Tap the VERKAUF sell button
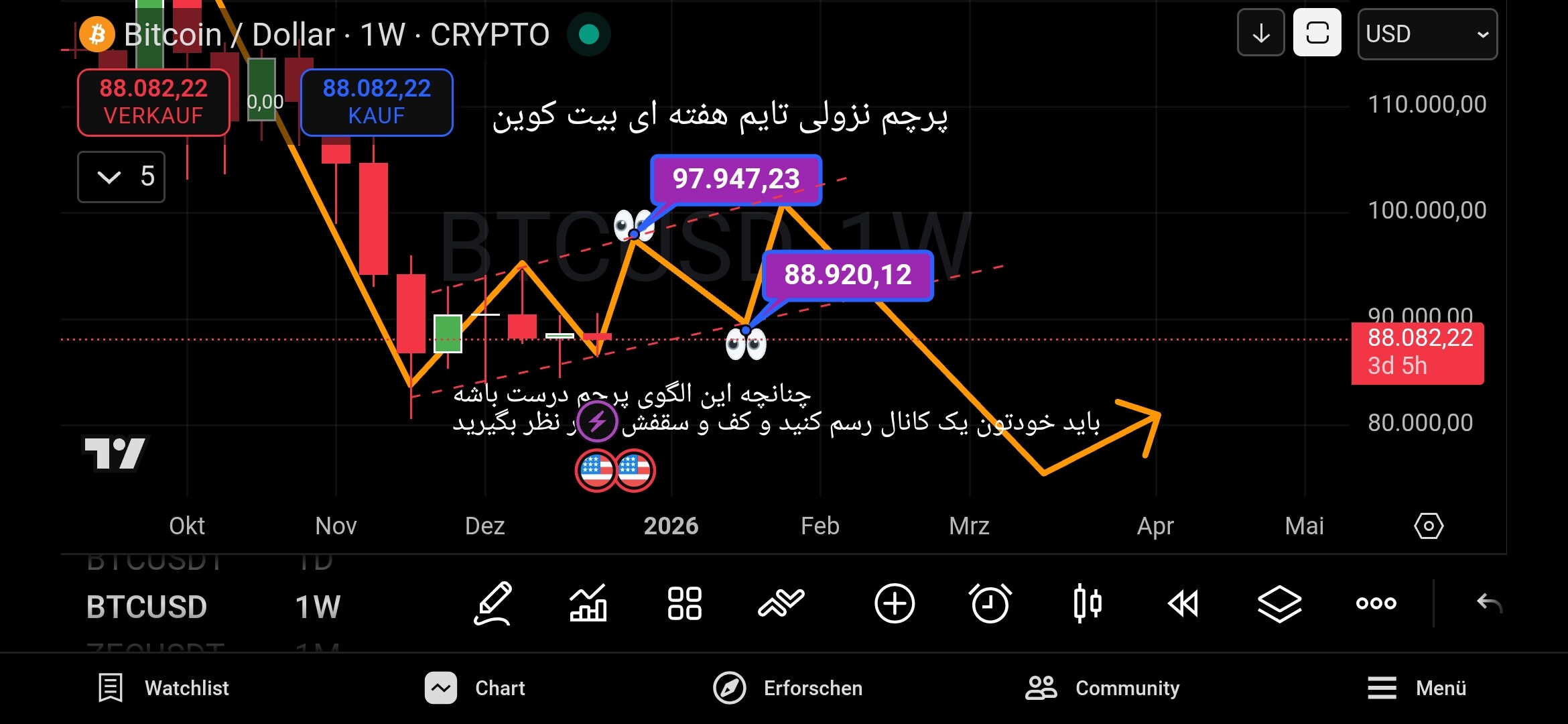Viewport: 1568px width, 724px height. click(153, 103)
